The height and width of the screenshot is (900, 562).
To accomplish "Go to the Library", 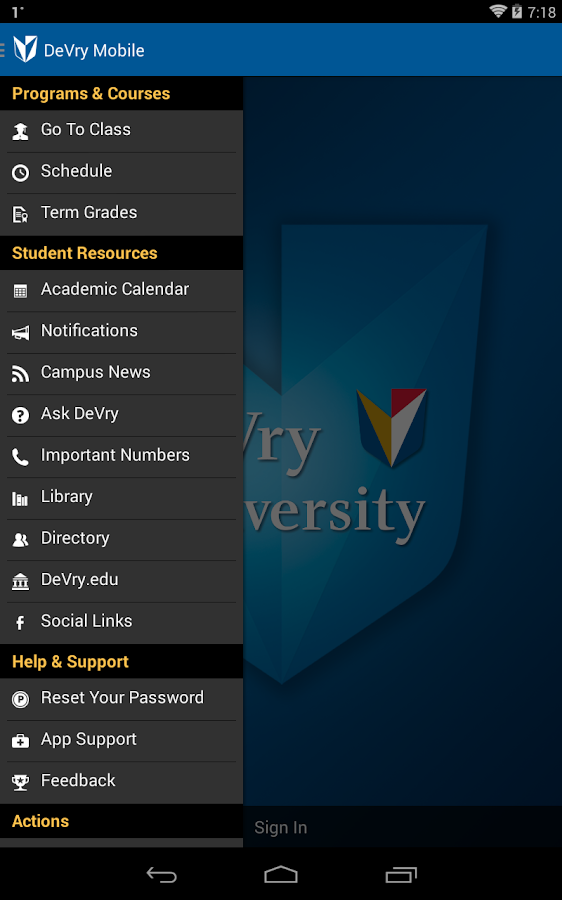I will 121,498.
